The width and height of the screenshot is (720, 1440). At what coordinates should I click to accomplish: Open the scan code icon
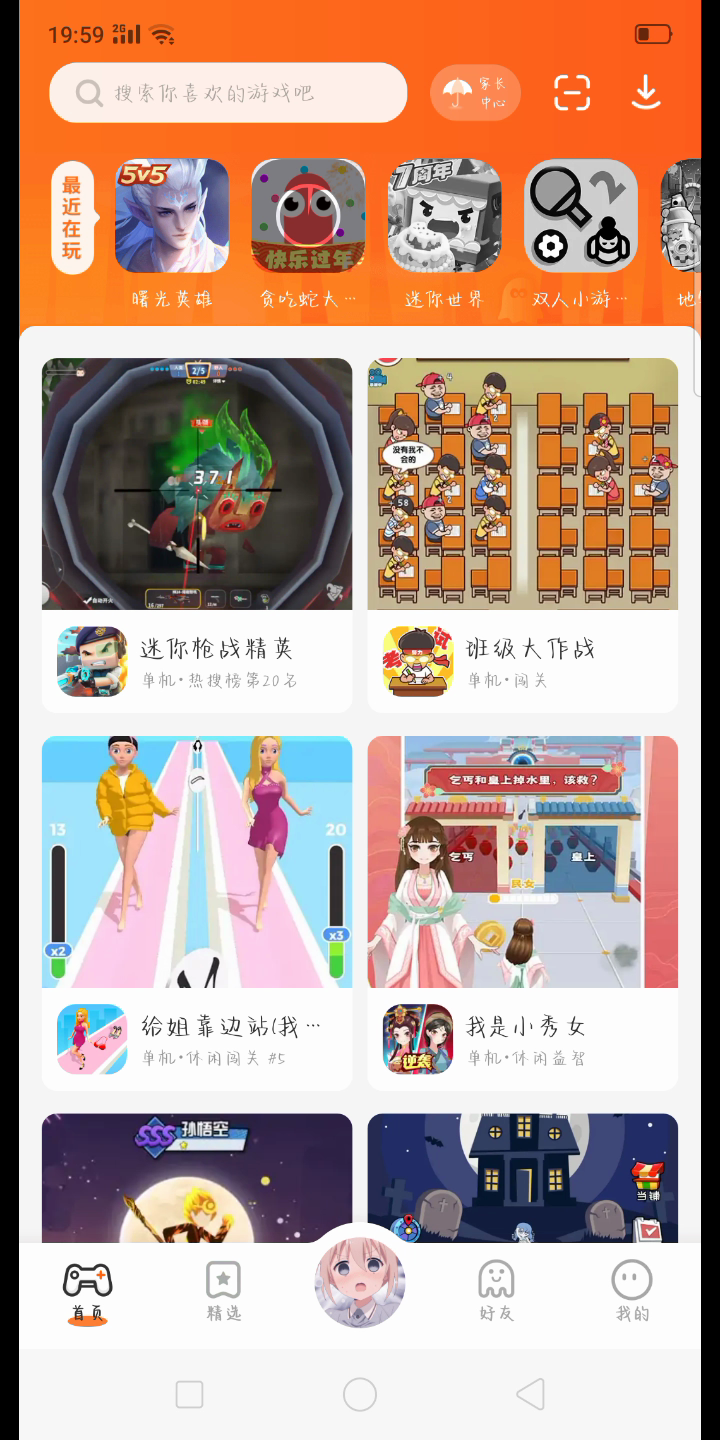pyautogui.click(x=572, y=93)
